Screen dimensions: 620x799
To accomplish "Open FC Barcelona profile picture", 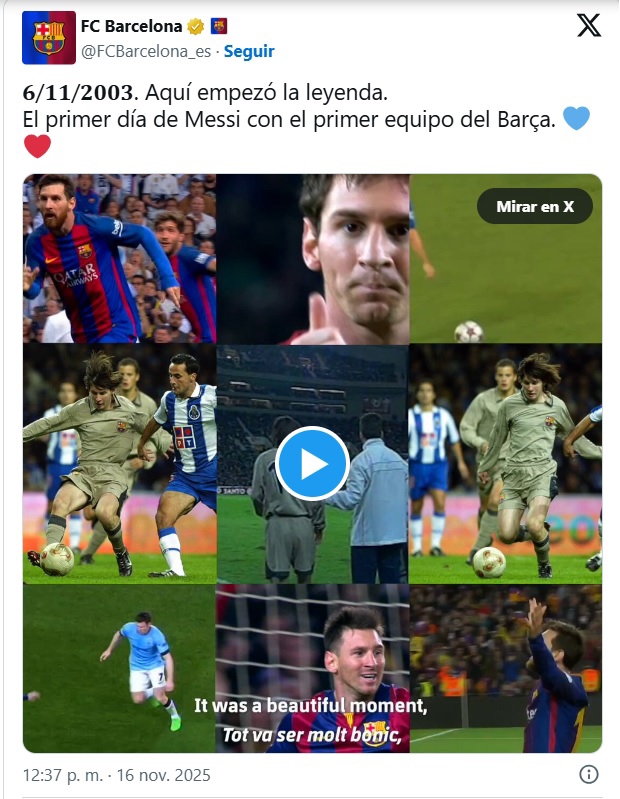I will tap(48, 38).
